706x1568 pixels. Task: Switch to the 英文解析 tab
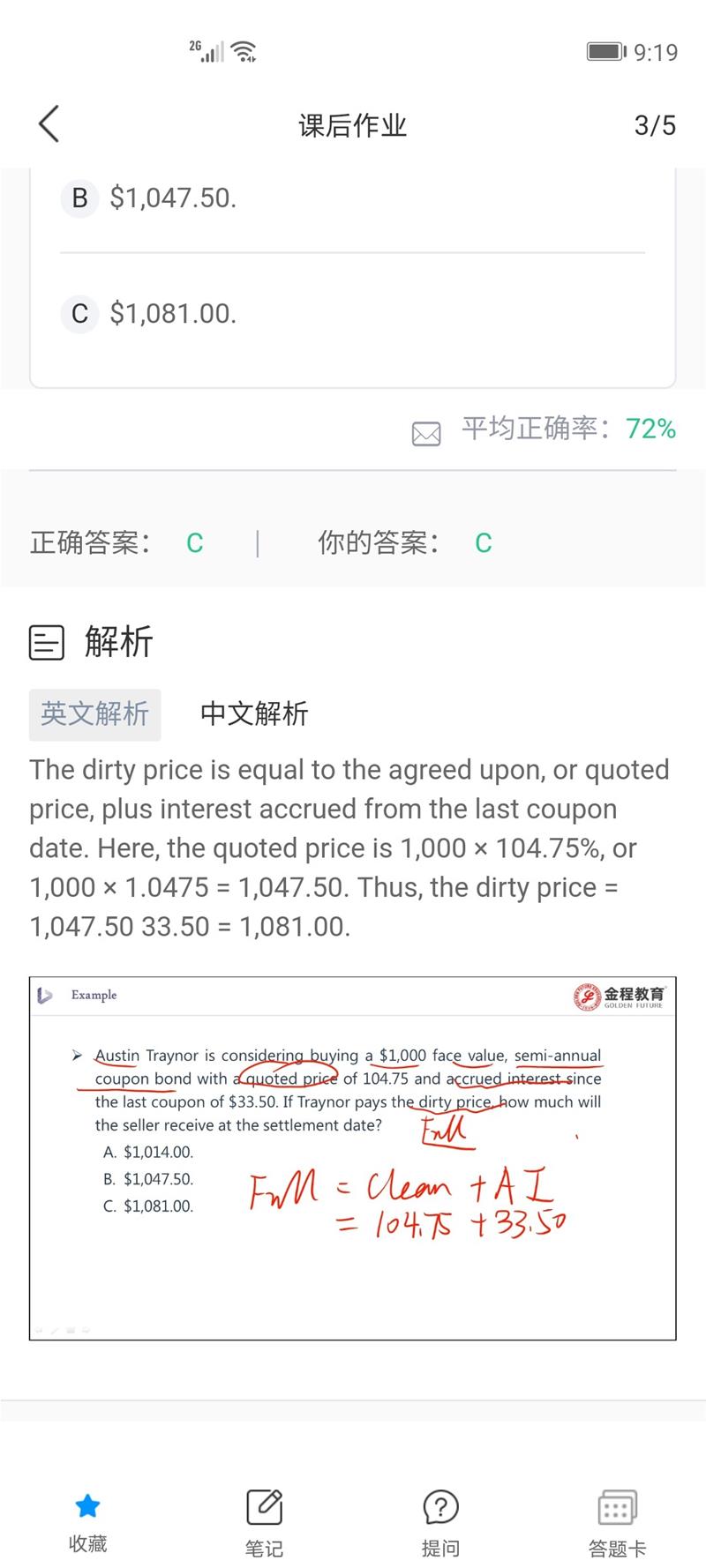point(95,713)
